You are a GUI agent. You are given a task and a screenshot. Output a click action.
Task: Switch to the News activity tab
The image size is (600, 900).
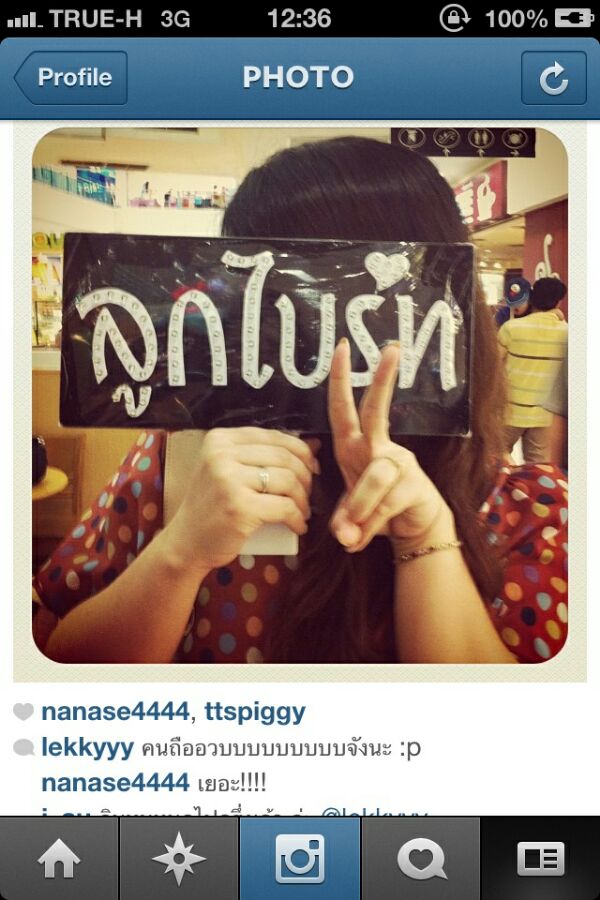point(421,858)
